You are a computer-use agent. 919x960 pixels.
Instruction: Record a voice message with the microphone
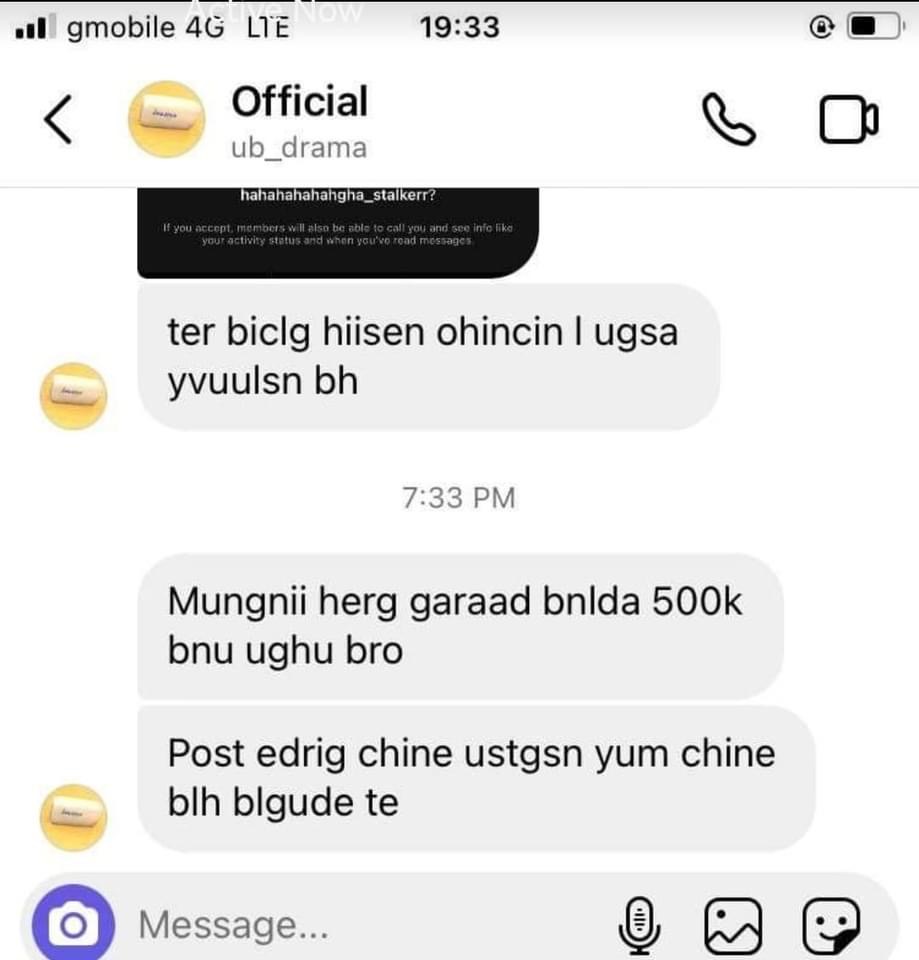641,925
